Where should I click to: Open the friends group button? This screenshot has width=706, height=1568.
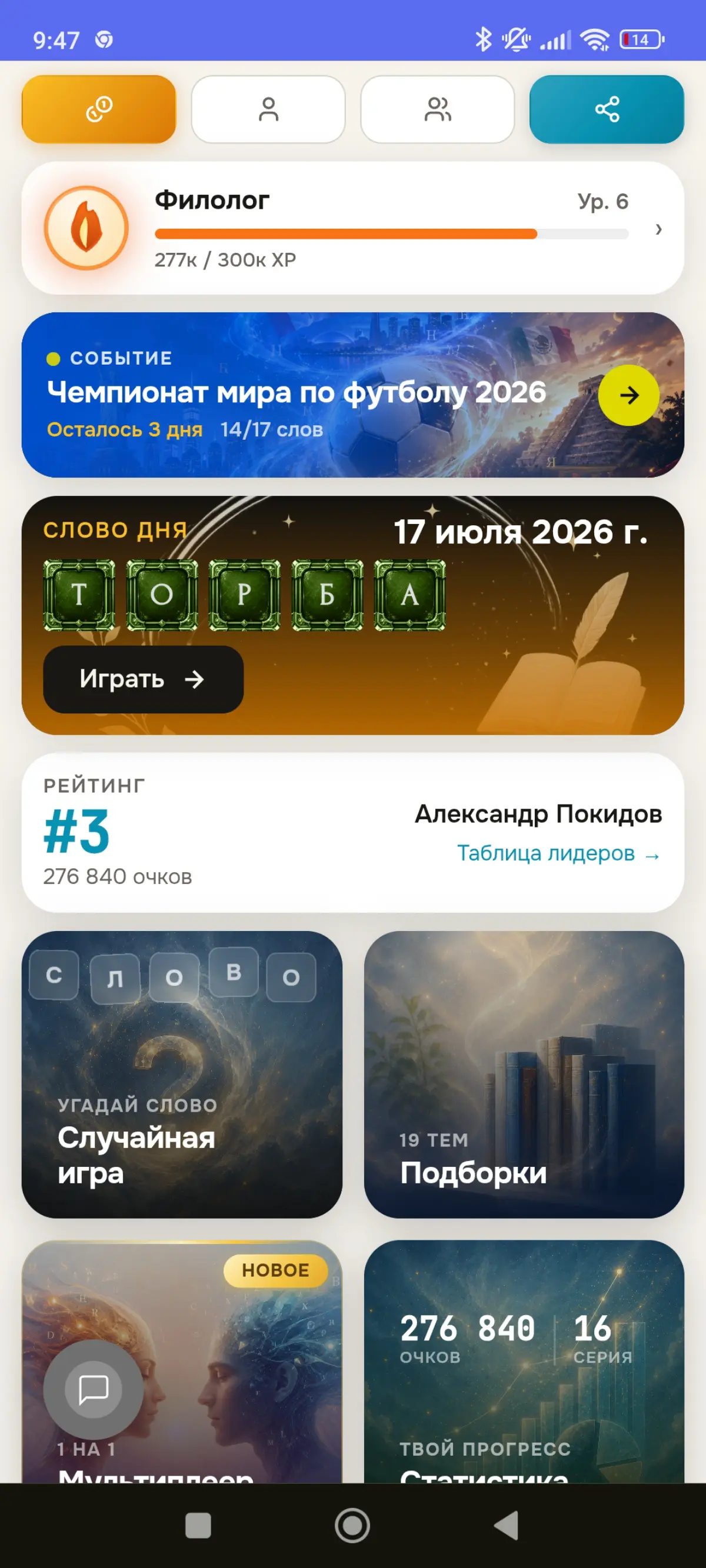point(437,109)
